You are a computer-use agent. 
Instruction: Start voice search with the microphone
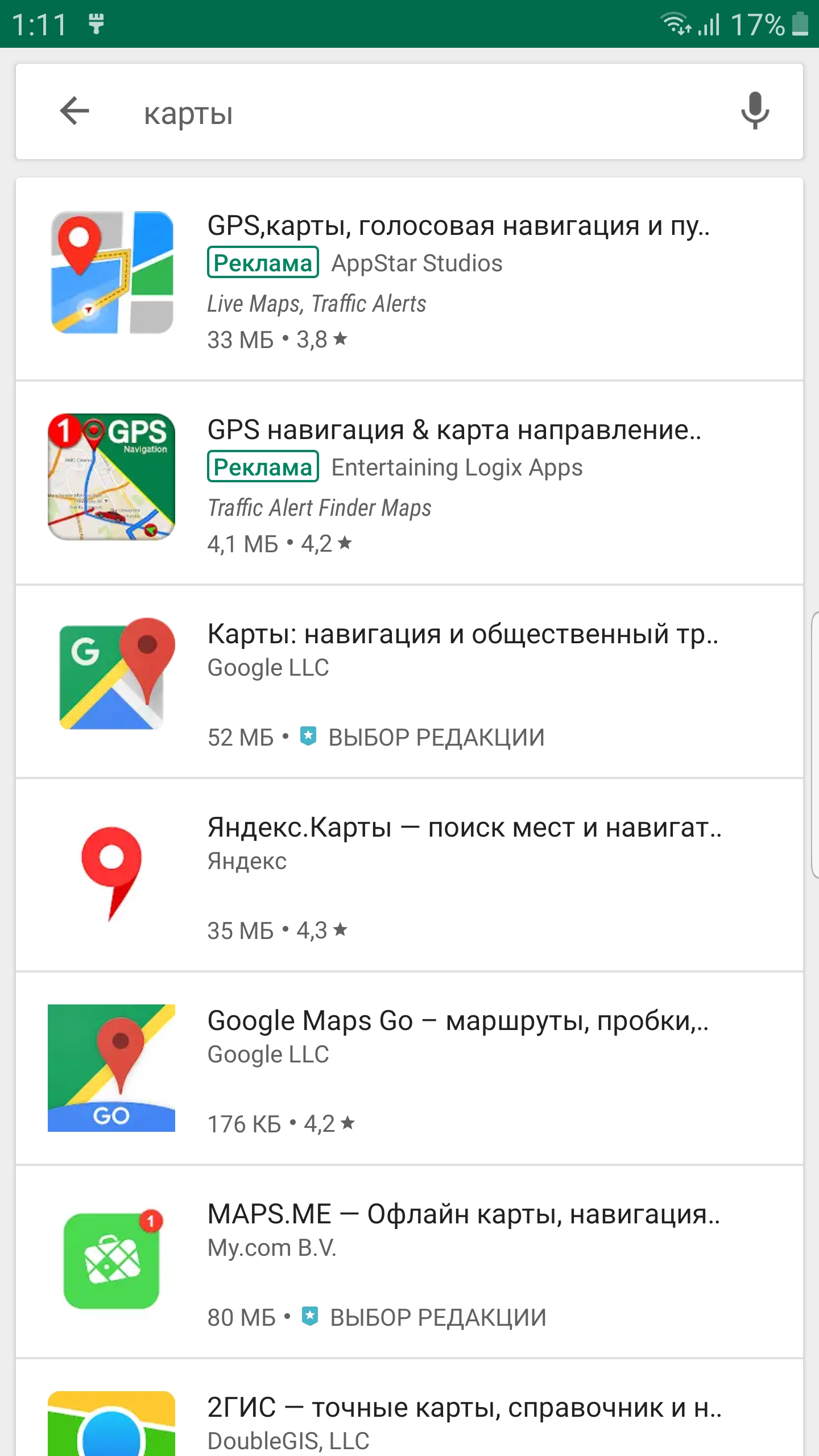pyautogui.click(x=755, y=111)
